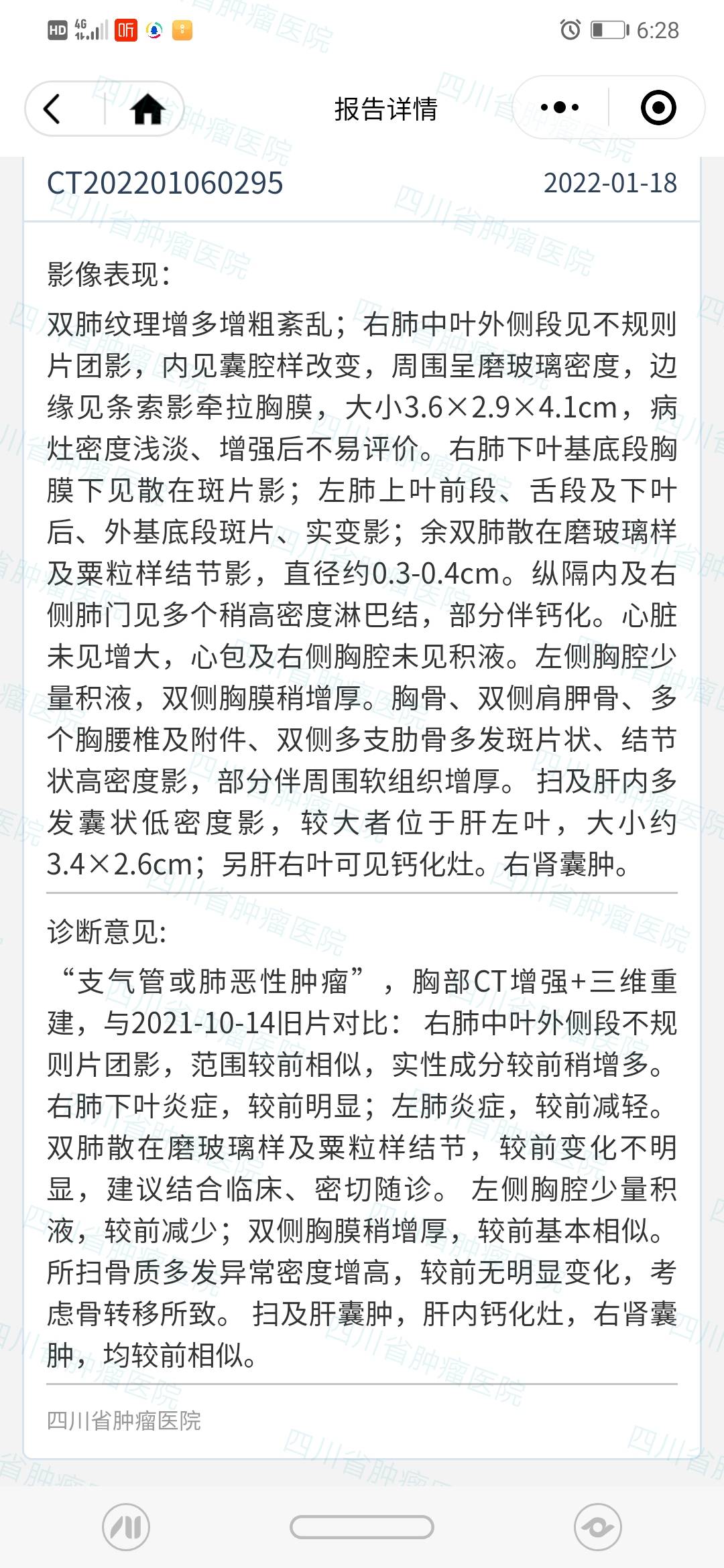
Task: Tap the battery indicator in status bar
Action: [x=609, y=29]
